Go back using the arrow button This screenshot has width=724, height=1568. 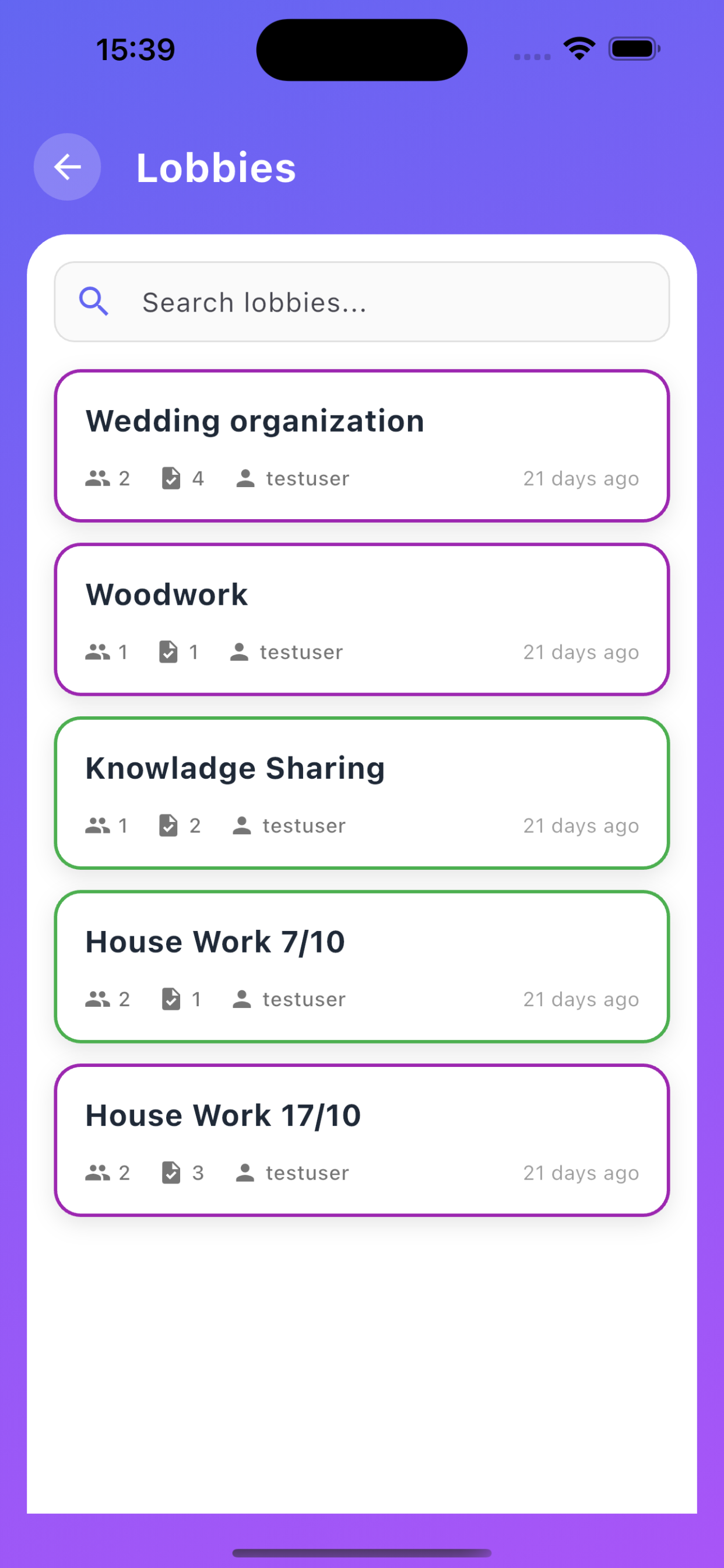point(67,167)
